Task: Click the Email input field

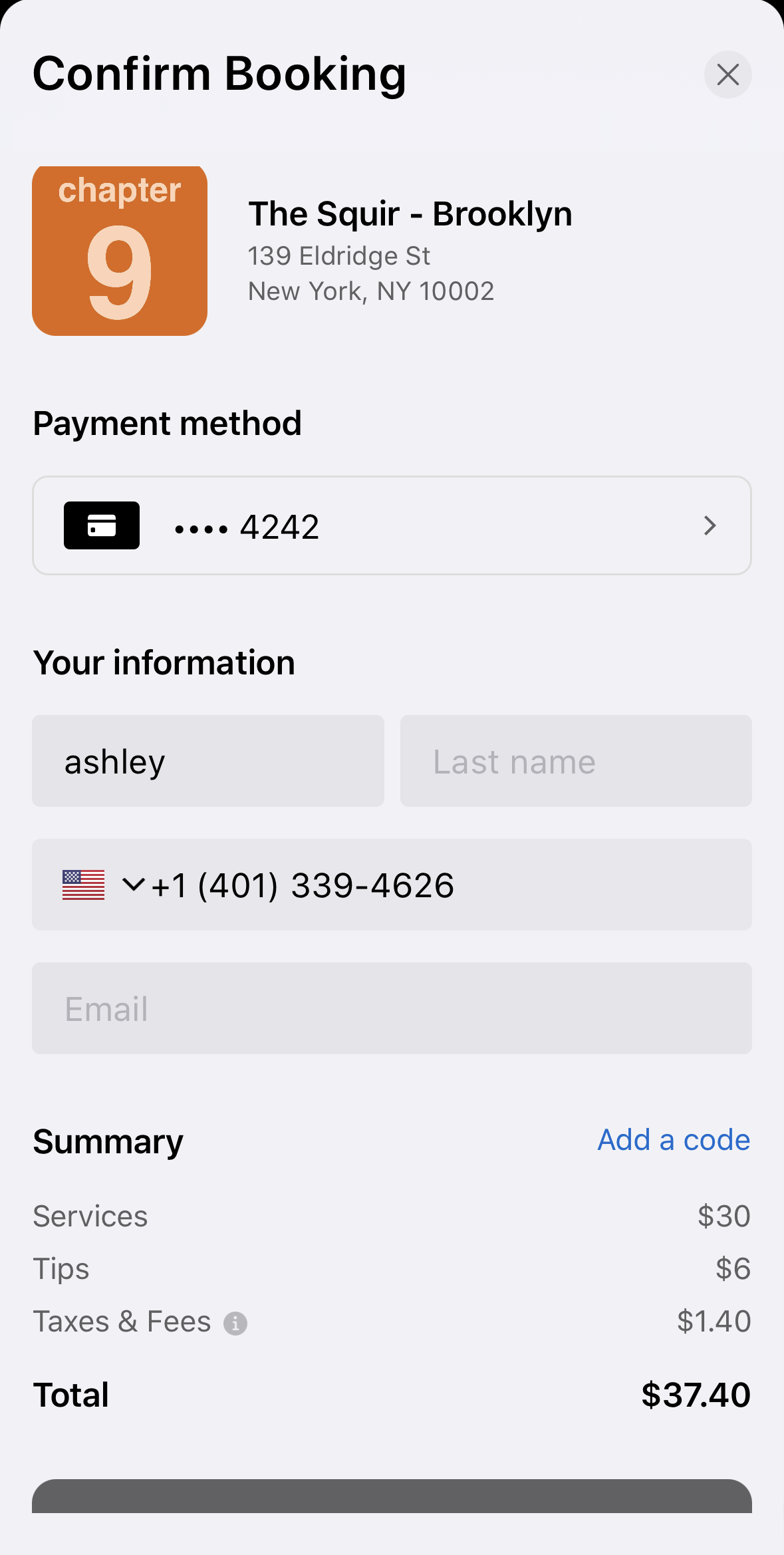Action: pyautogui.click(x=392, y=1008)
